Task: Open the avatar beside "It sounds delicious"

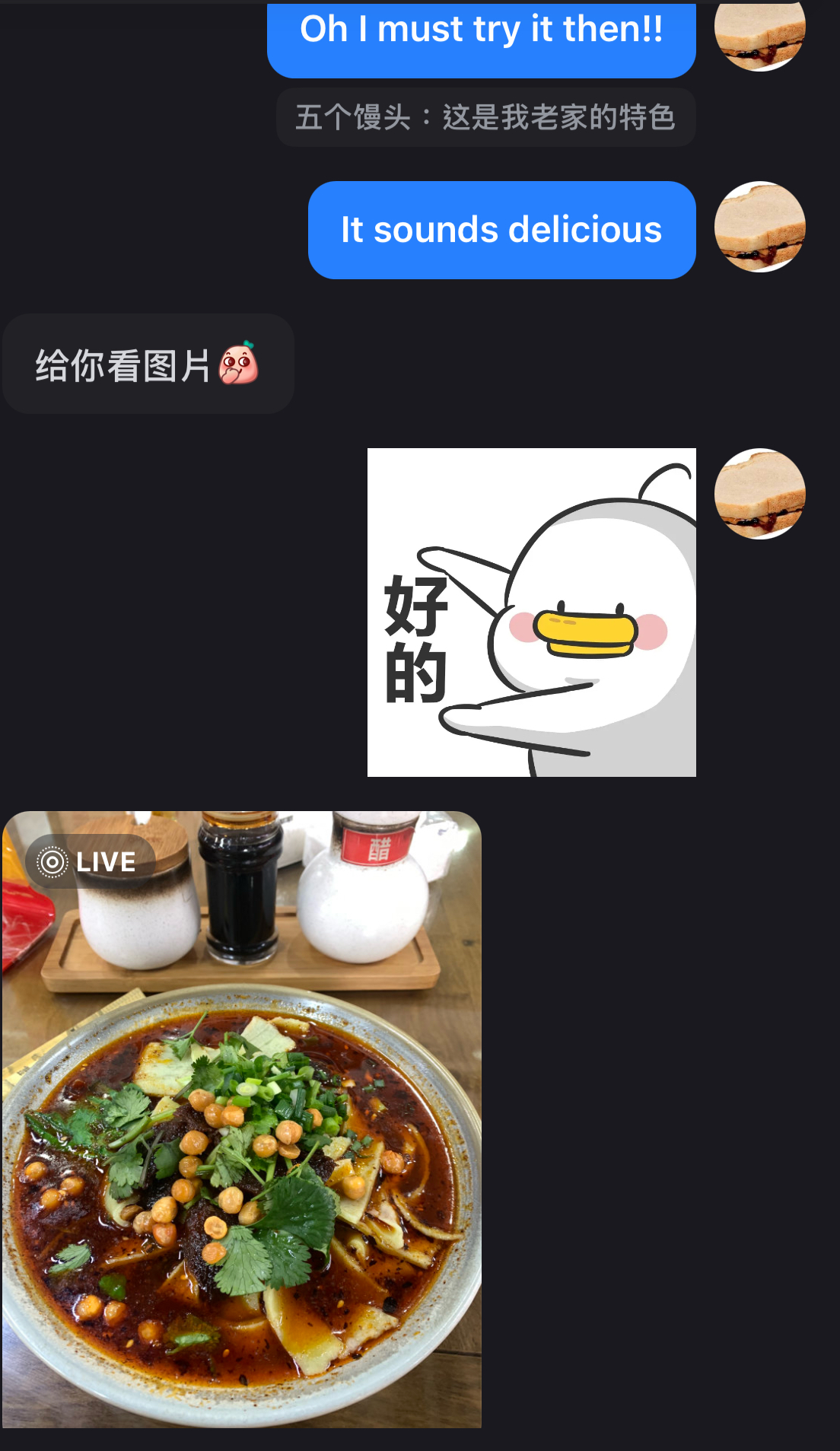Action: 759,227
